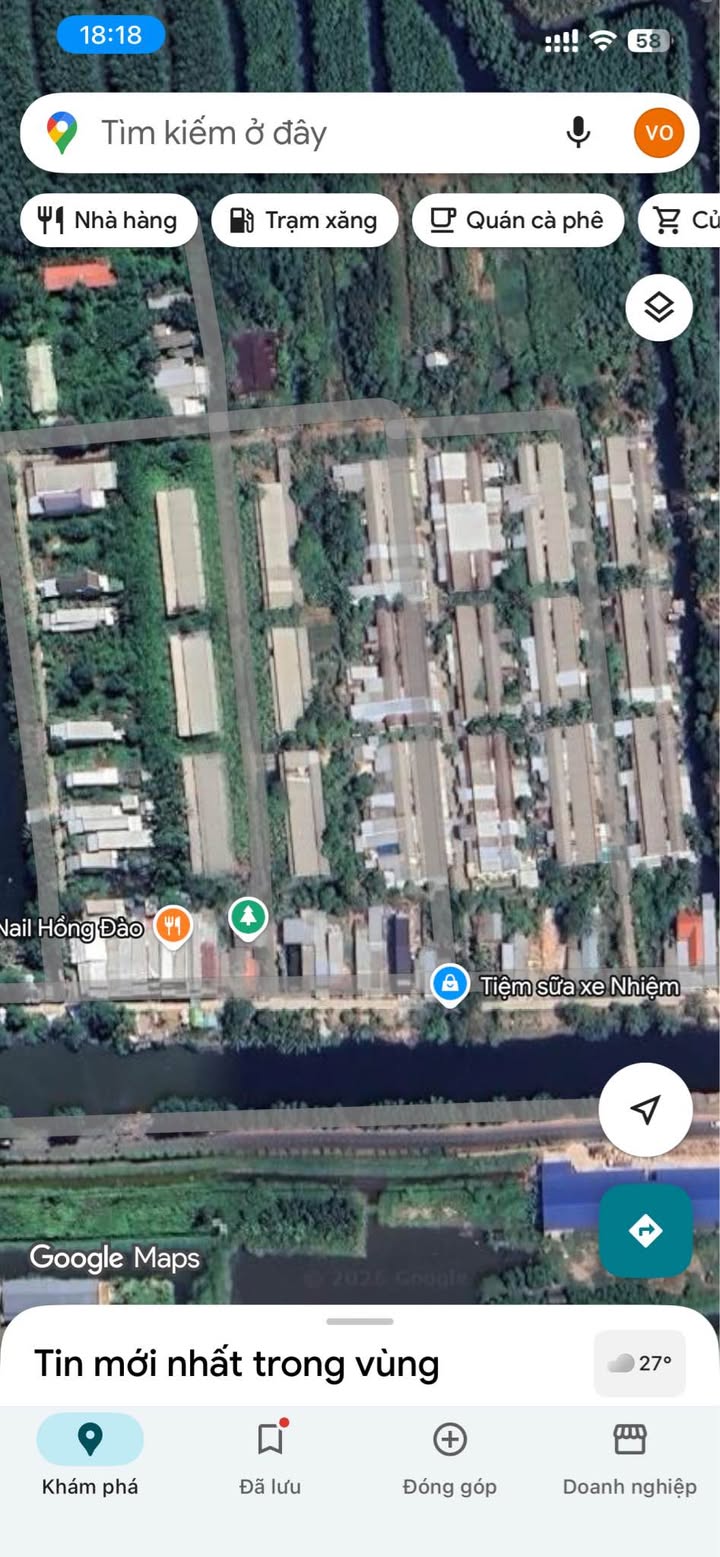Open the 27° weather widget
720x1557 pixels.
coord(639,1363)
